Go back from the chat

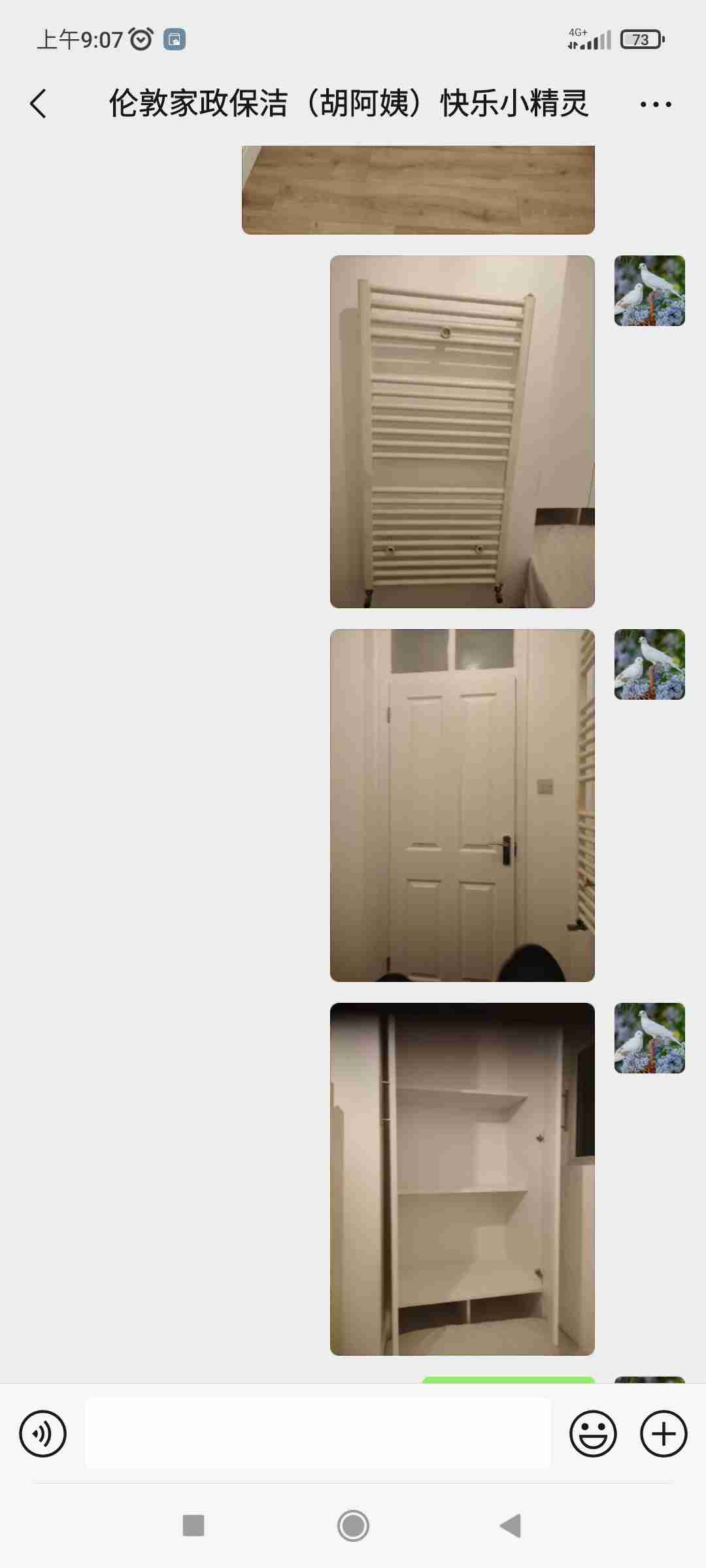pyautogui.click(x=39, y=104)
